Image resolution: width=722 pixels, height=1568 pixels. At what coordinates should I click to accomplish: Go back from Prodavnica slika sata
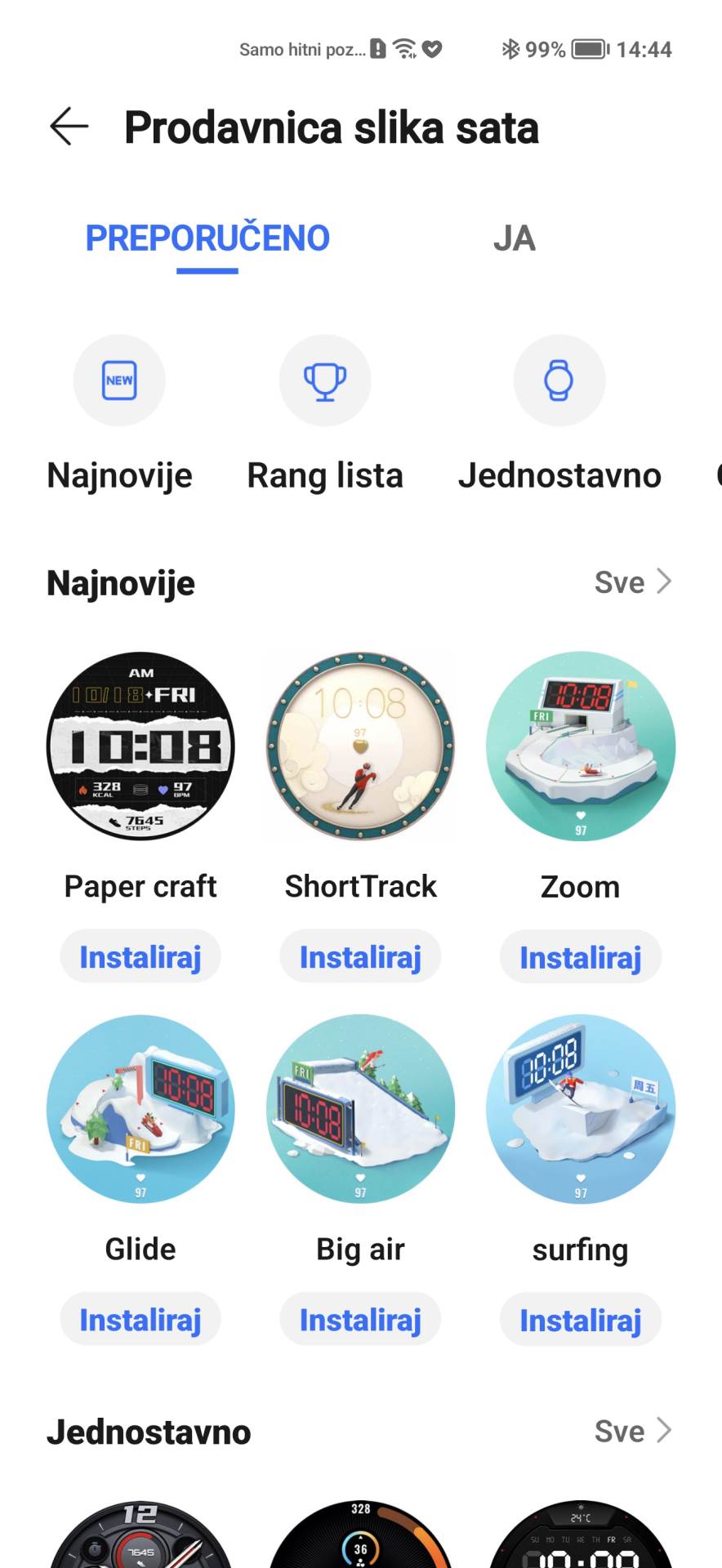tap(69, 127)
